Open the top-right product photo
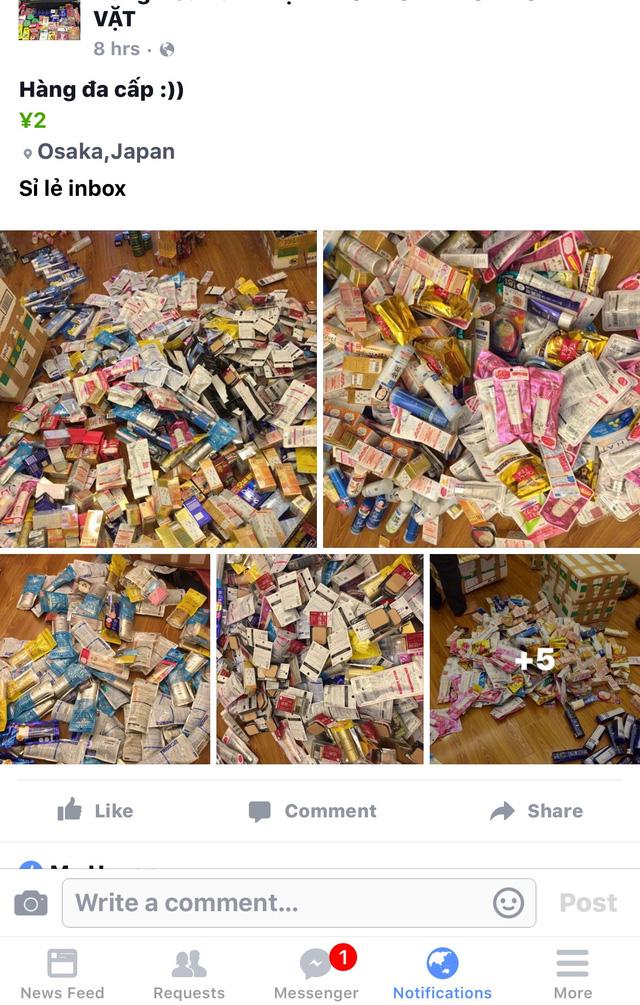640x1005 pixels. pos(481,389)
